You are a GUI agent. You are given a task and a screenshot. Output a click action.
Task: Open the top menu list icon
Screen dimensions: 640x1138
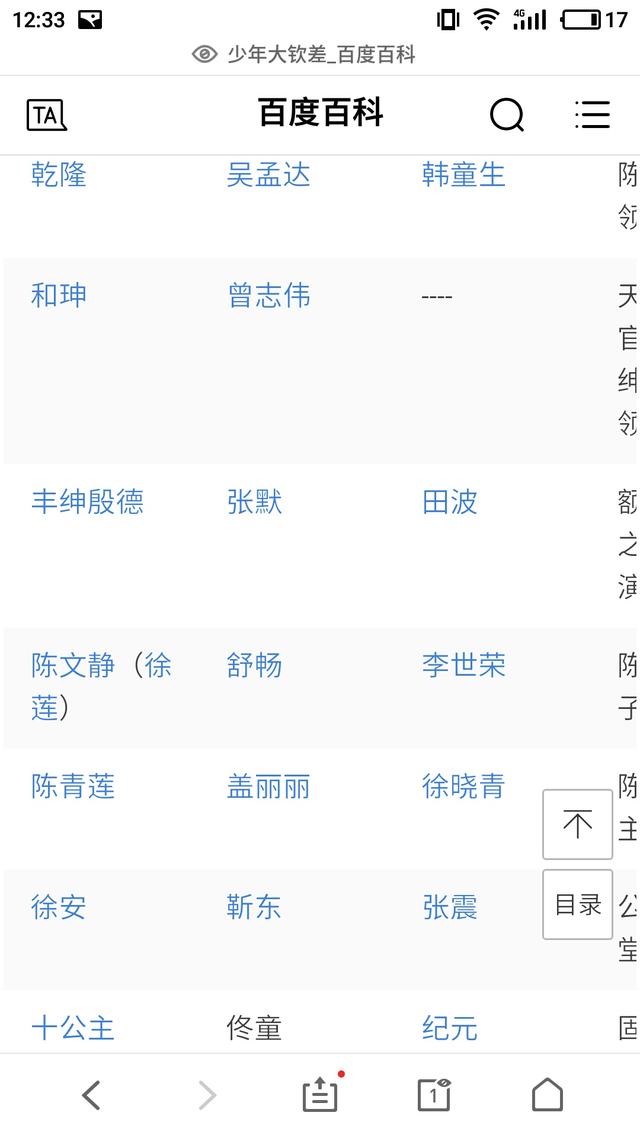(592, 115)
